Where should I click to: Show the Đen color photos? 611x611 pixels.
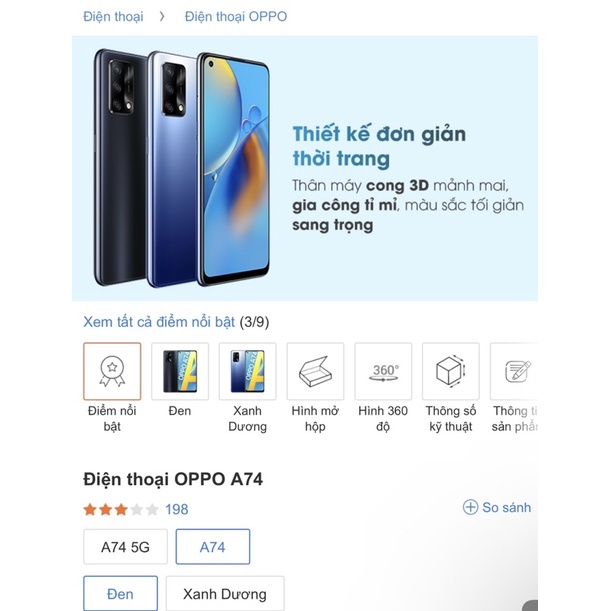[180, 372]
